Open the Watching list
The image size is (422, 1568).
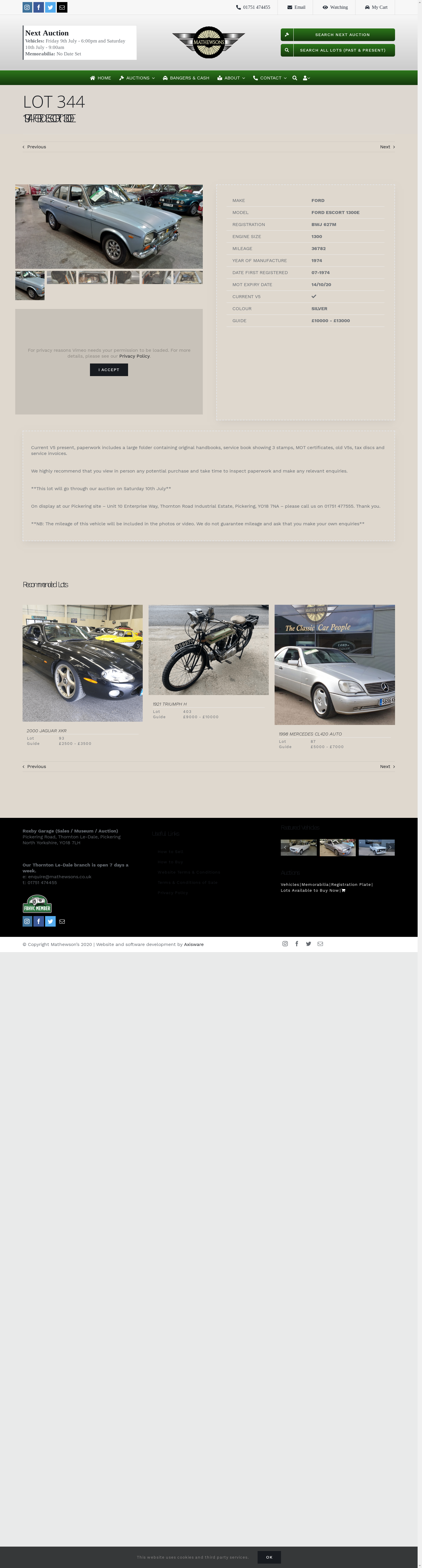tap(336, 7)
